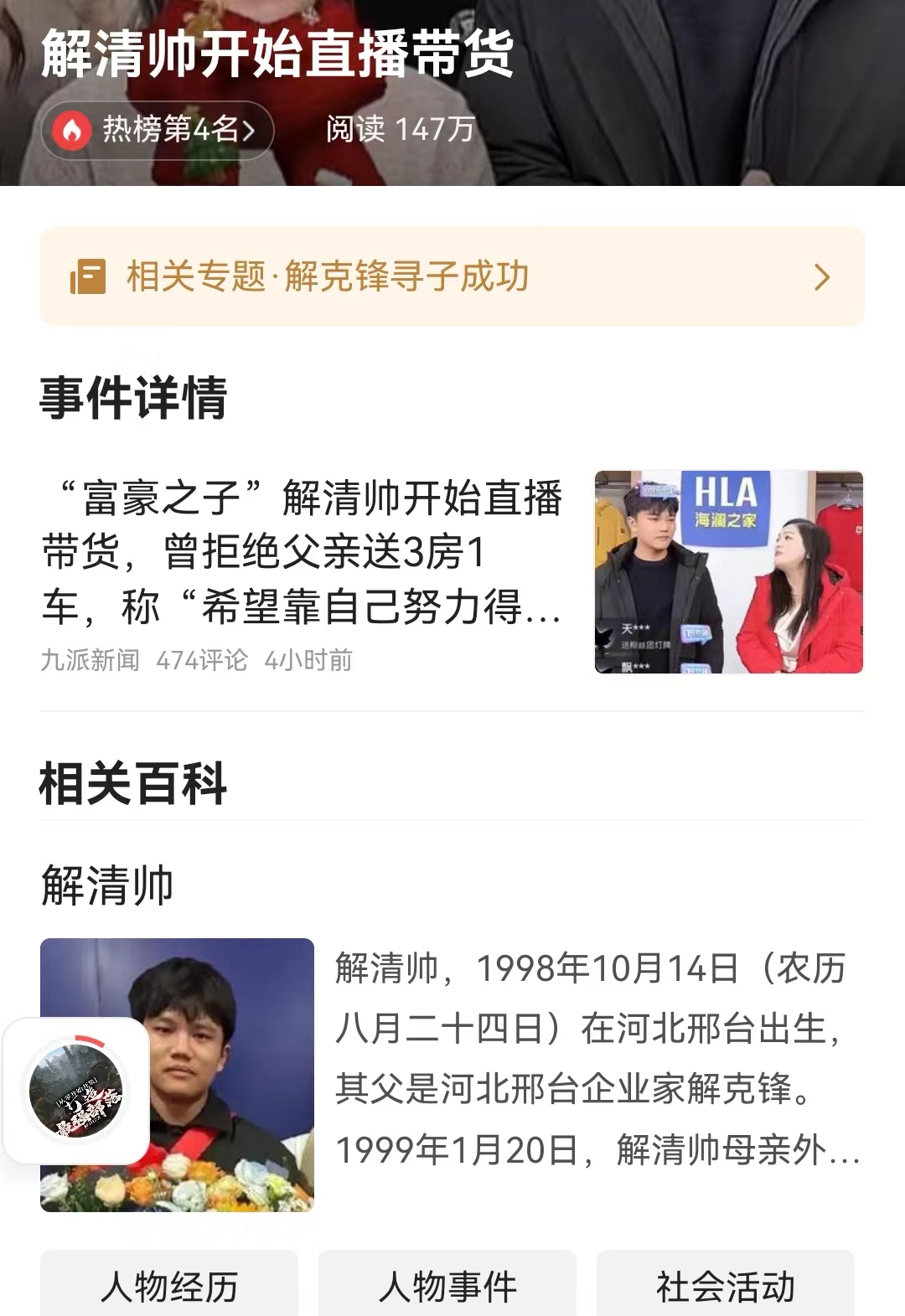Click the comment icon showing 474评论
The width and height of the screenshot is (905, 1316).
[x=201, y=661]
